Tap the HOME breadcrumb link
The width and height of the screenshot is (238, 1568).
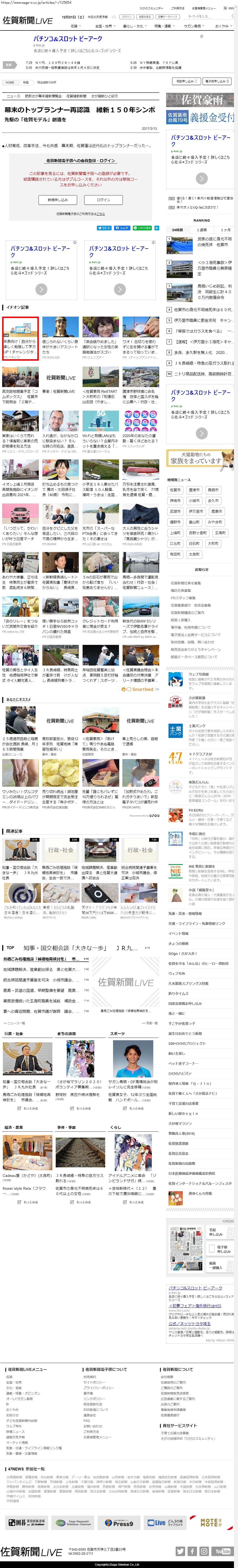pyautogui.click(x=10, y=82)
